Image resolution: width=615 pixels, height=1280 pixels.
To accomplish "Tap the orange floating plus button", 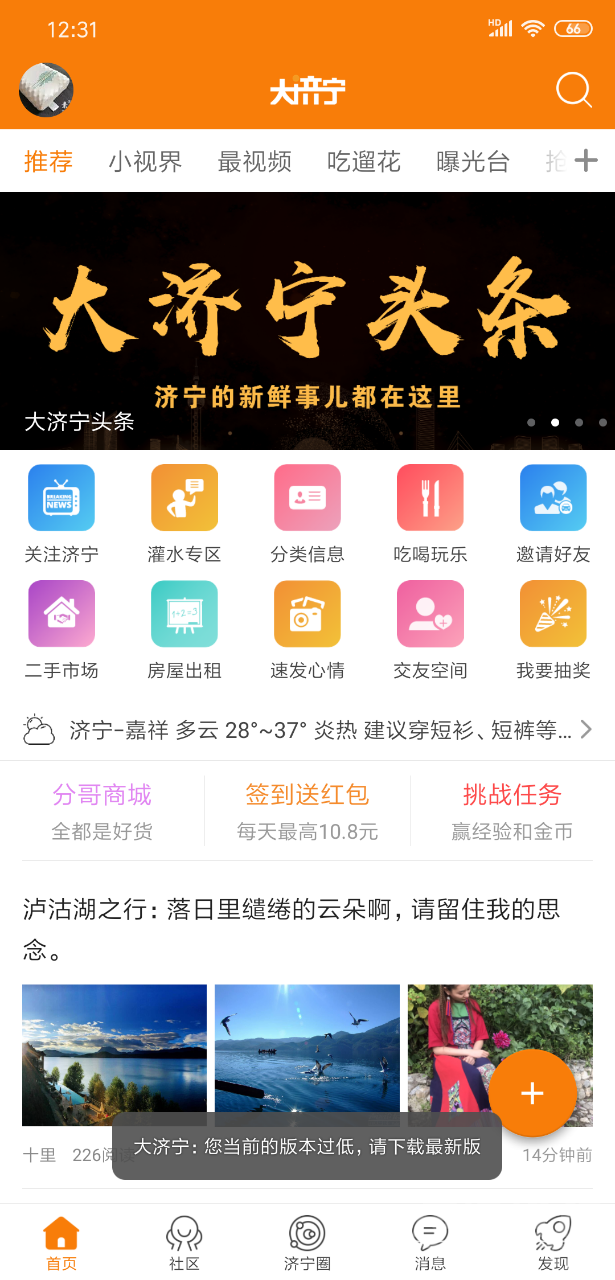I will 532,1093.
